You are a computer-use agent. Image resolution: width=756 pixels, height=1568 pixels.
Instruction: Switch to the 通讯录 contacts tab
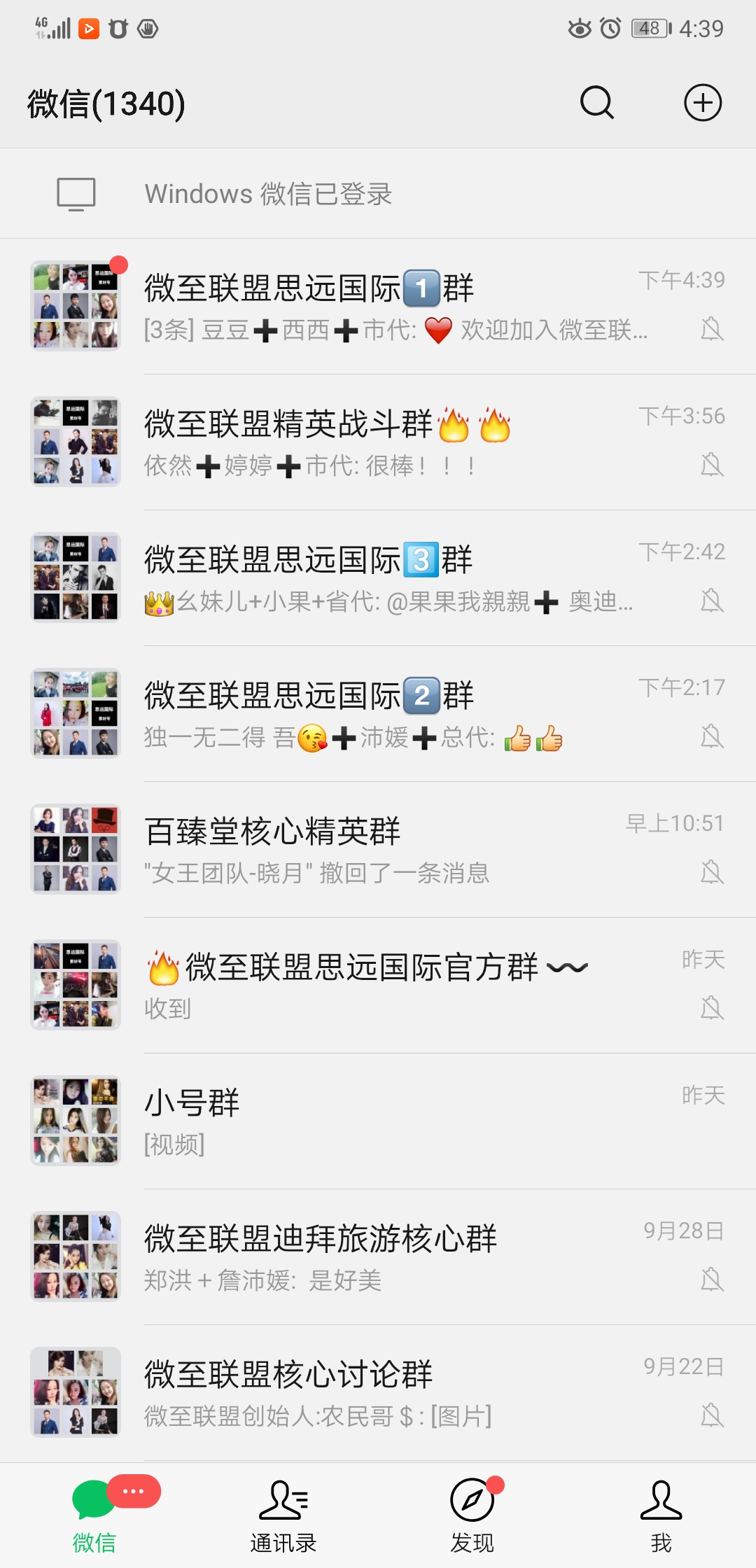pyautogui.click(x=283, y=1515)
